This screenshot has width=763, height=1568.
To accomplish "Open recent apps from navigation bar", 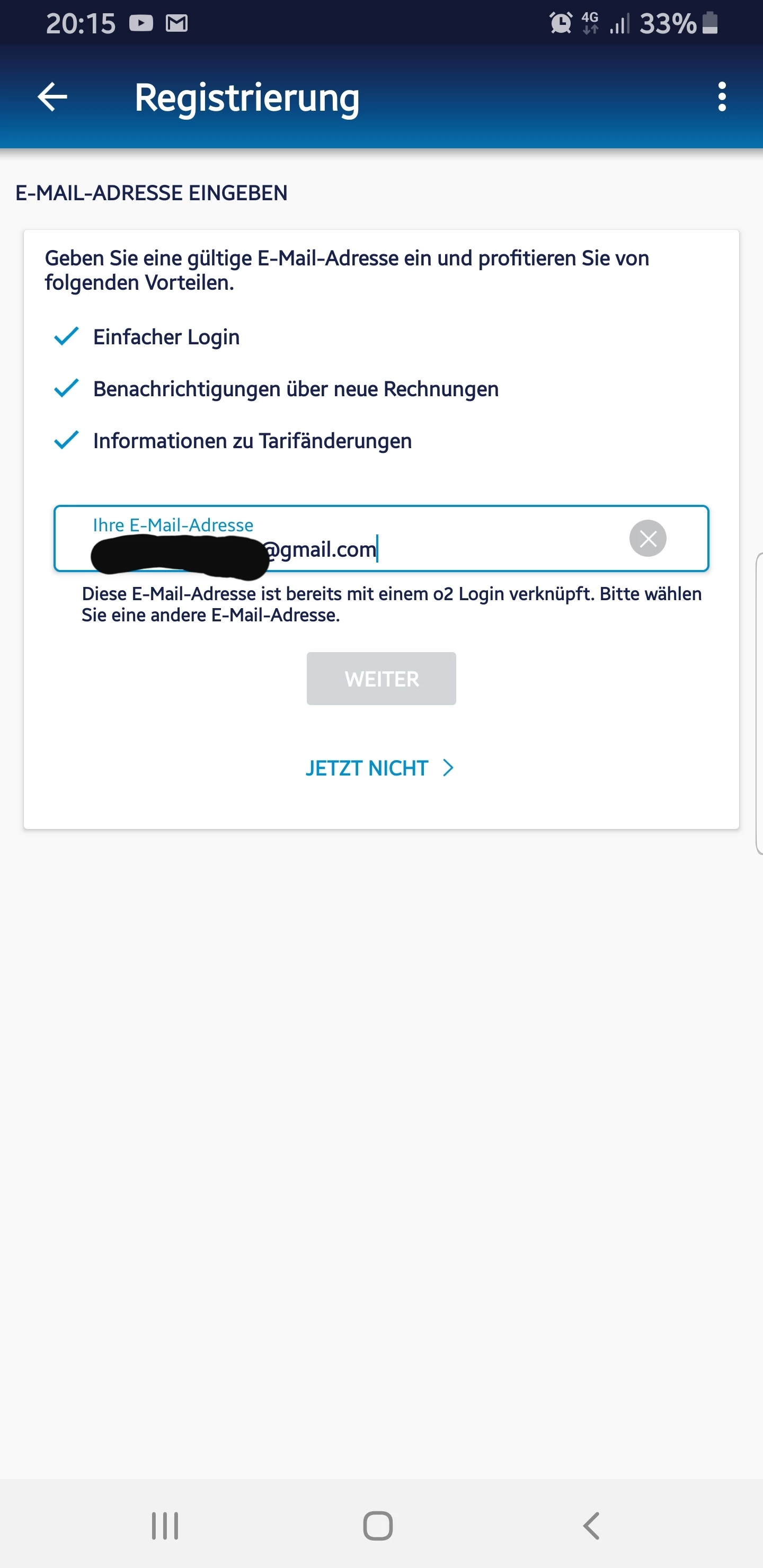I will (x=165, y=1526).
